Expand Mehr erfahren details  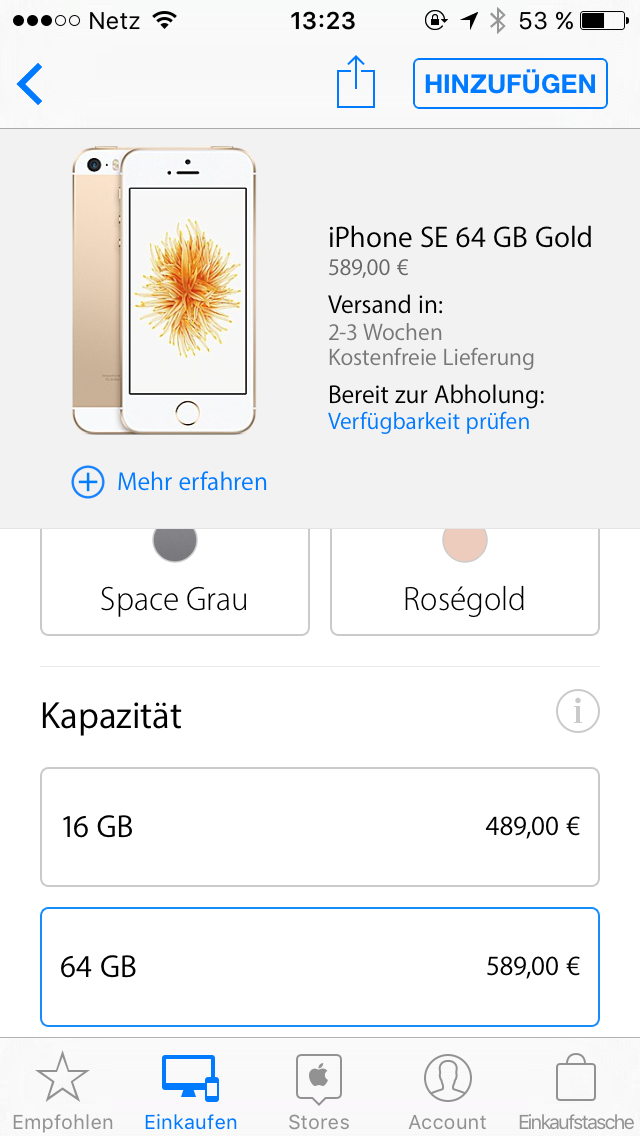[x=170, y=482]
